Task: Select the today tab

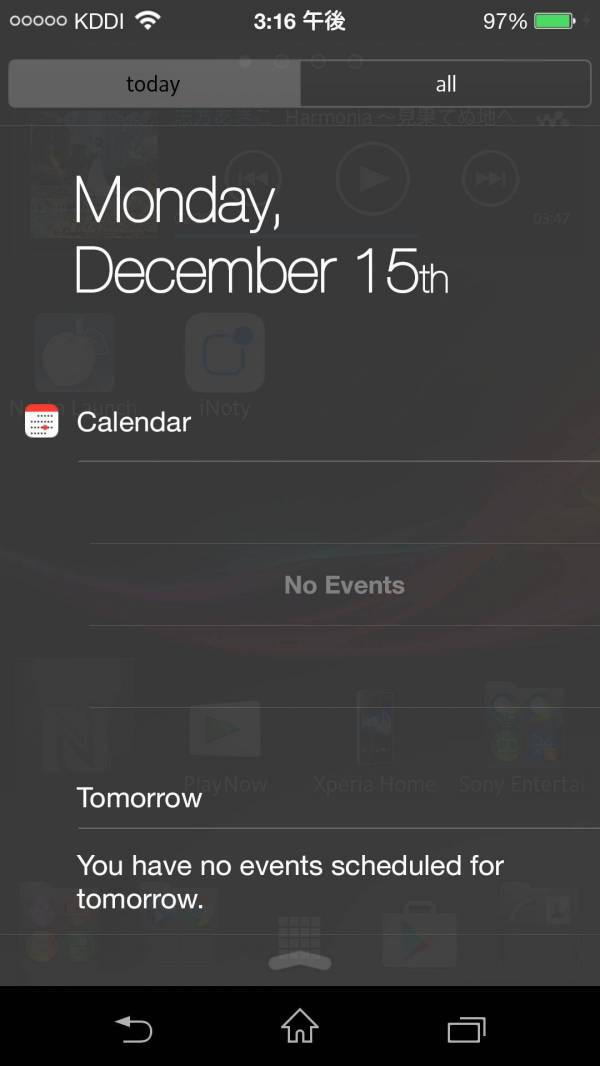Action: pyautogui.click(x=153, y=84)
